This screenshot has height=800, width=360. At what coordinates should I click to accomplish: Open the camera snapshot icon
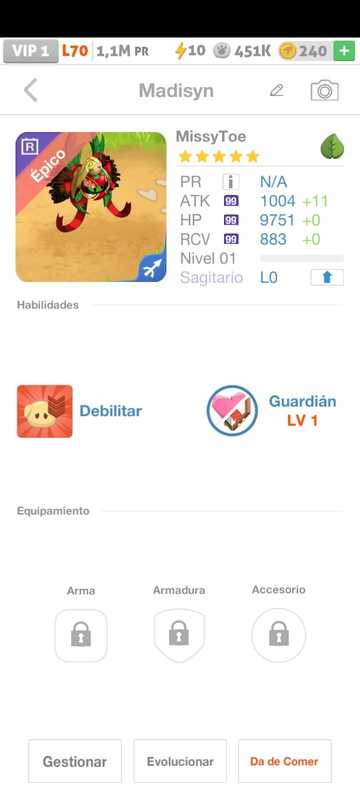click(x=325, y=91)
